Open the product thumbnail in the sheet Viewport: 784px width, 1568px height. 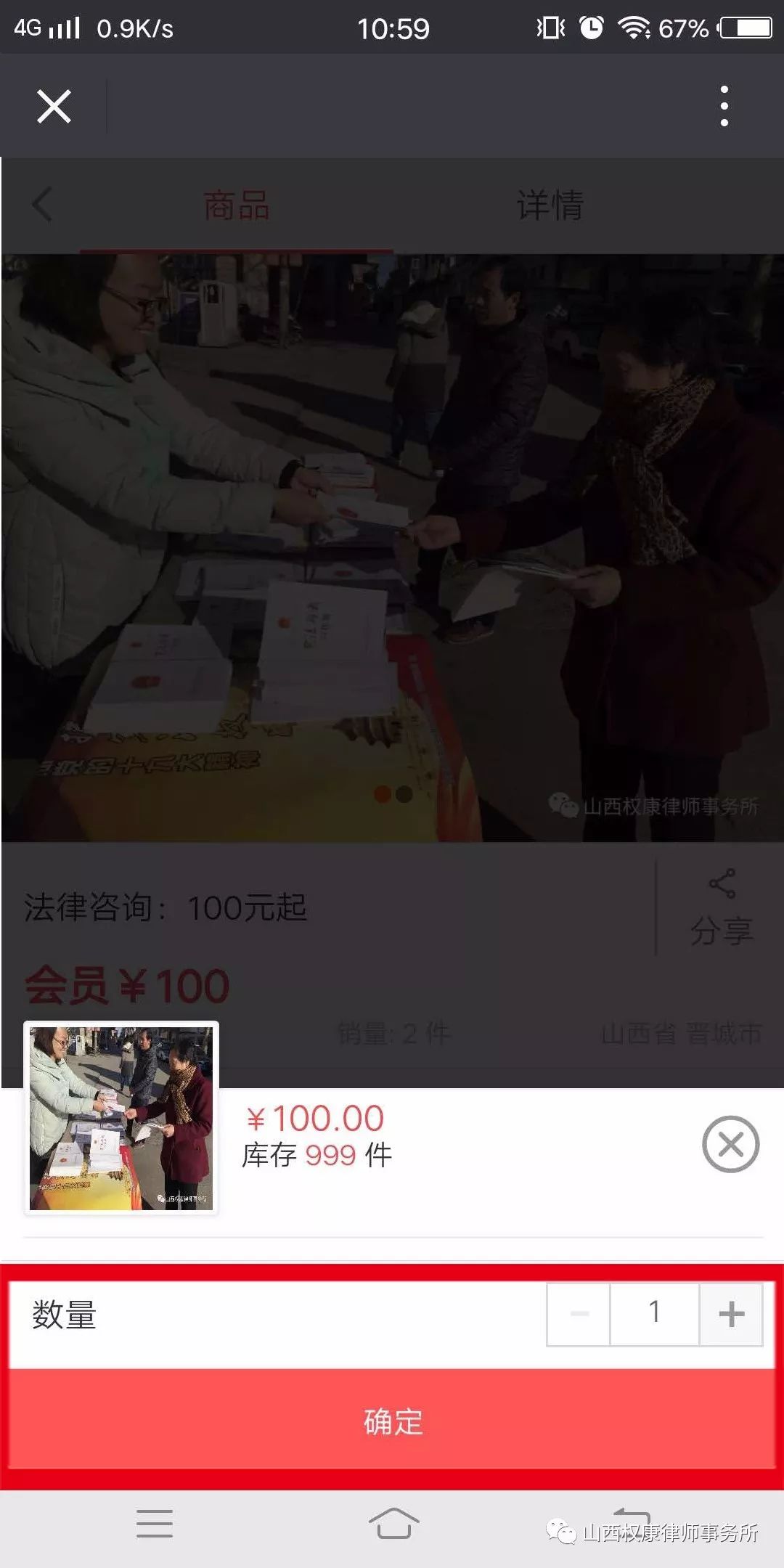[x=121, y=1118]
